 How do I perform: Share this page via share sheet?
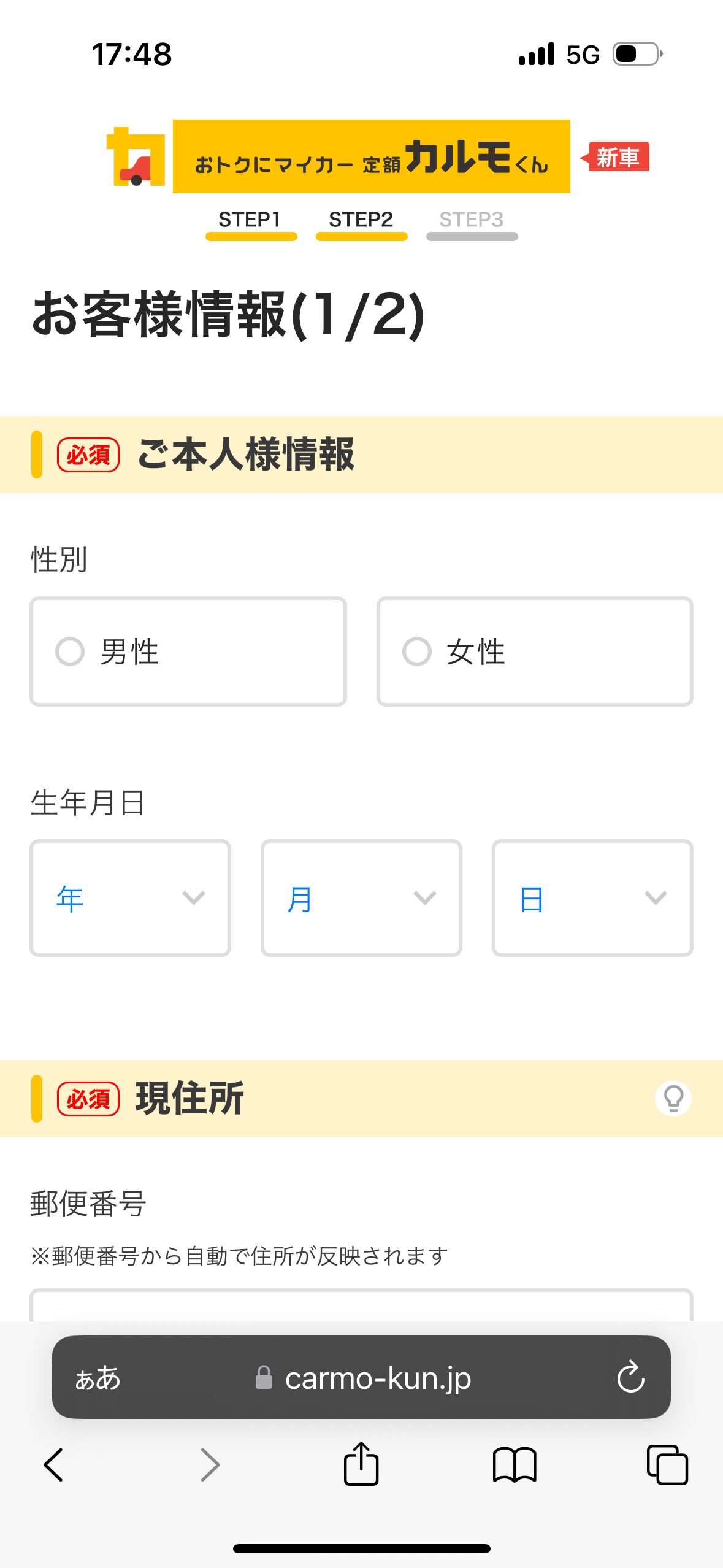point(361,1464)
